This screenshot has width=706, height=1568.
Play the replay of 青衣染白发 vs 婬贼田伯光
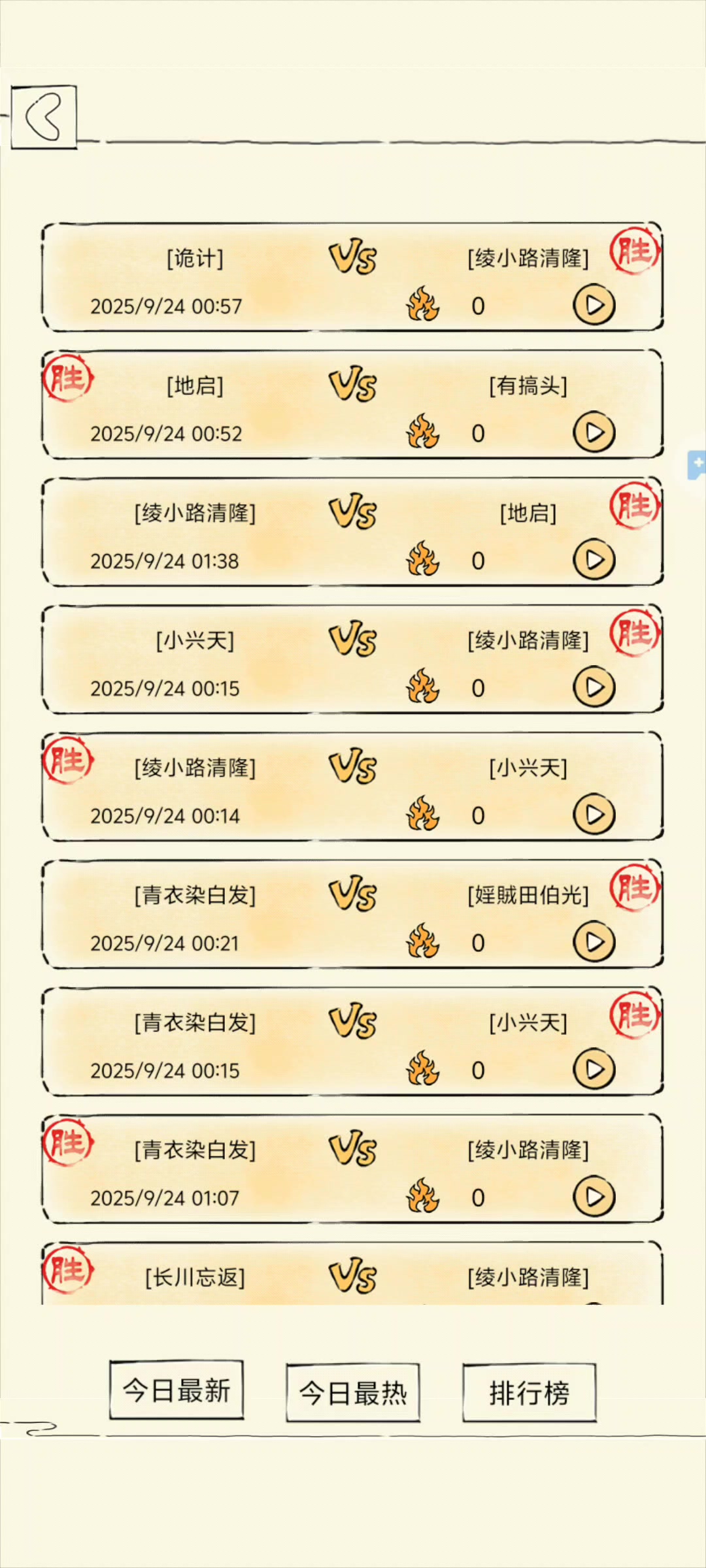594,942
